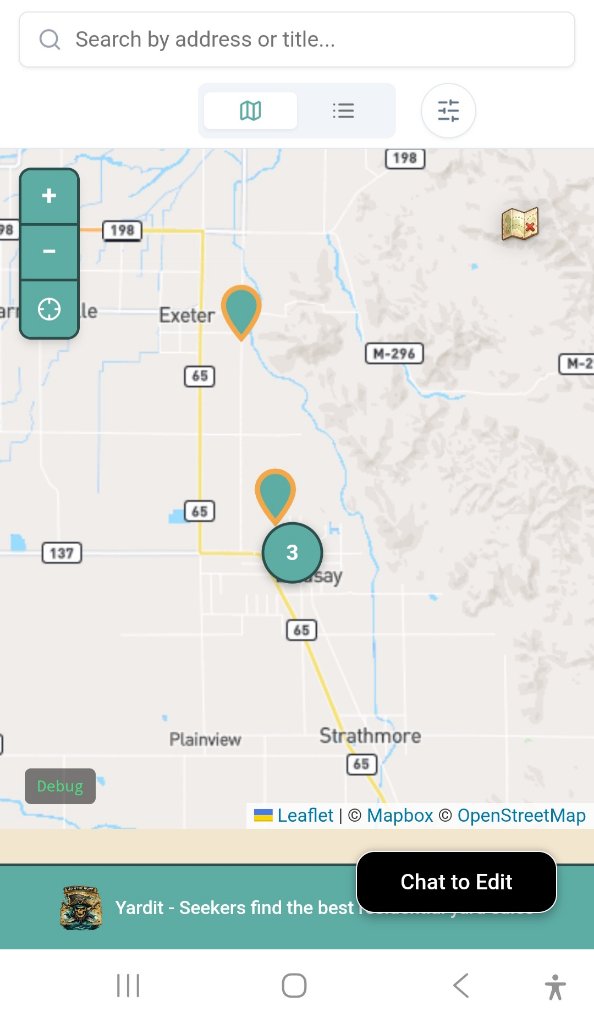The image size is (594, 1024).
Task: Zoom in with the plus button
Action: click(x=49, y=196)
